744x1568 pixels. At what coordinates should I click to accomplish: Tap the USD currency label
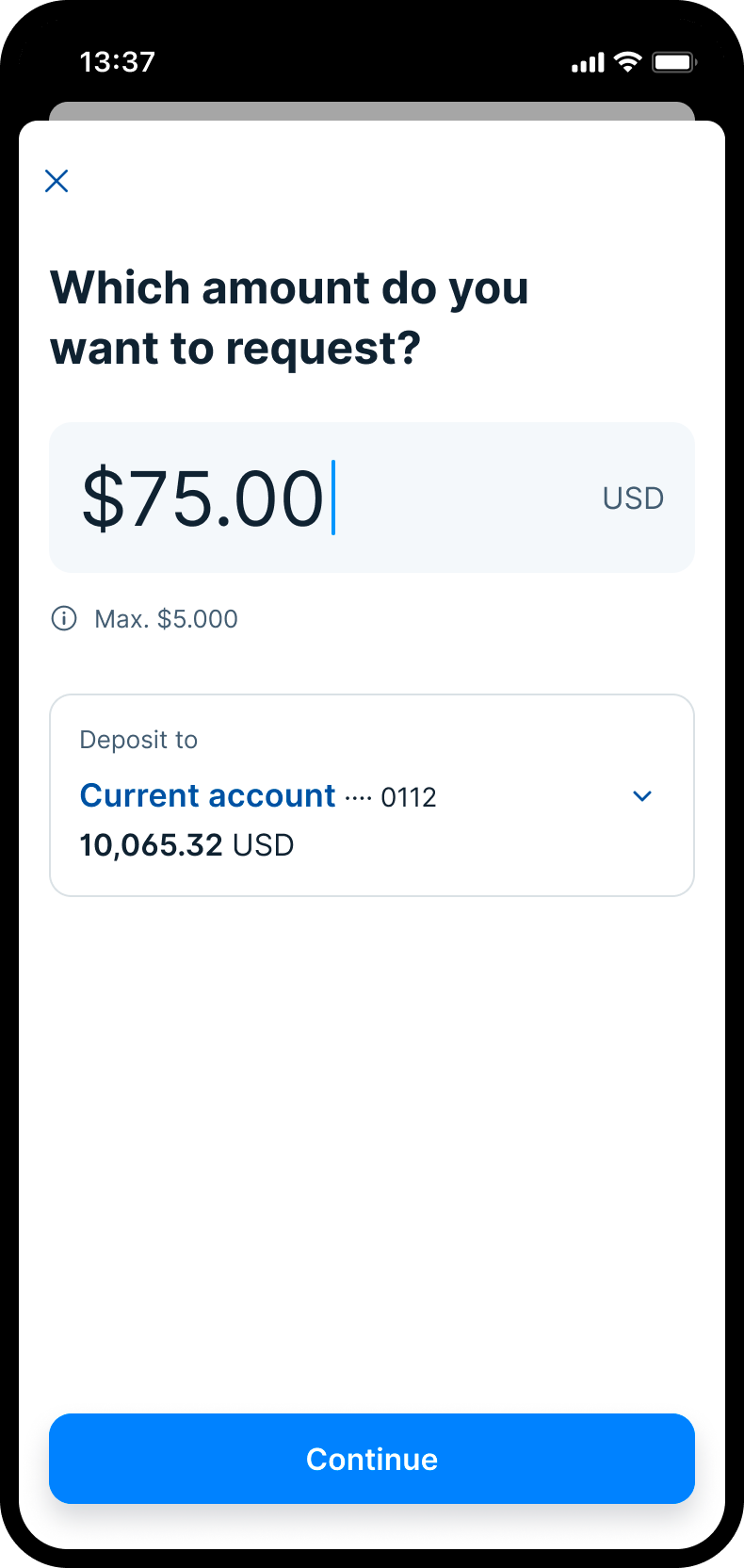point(632,498)
